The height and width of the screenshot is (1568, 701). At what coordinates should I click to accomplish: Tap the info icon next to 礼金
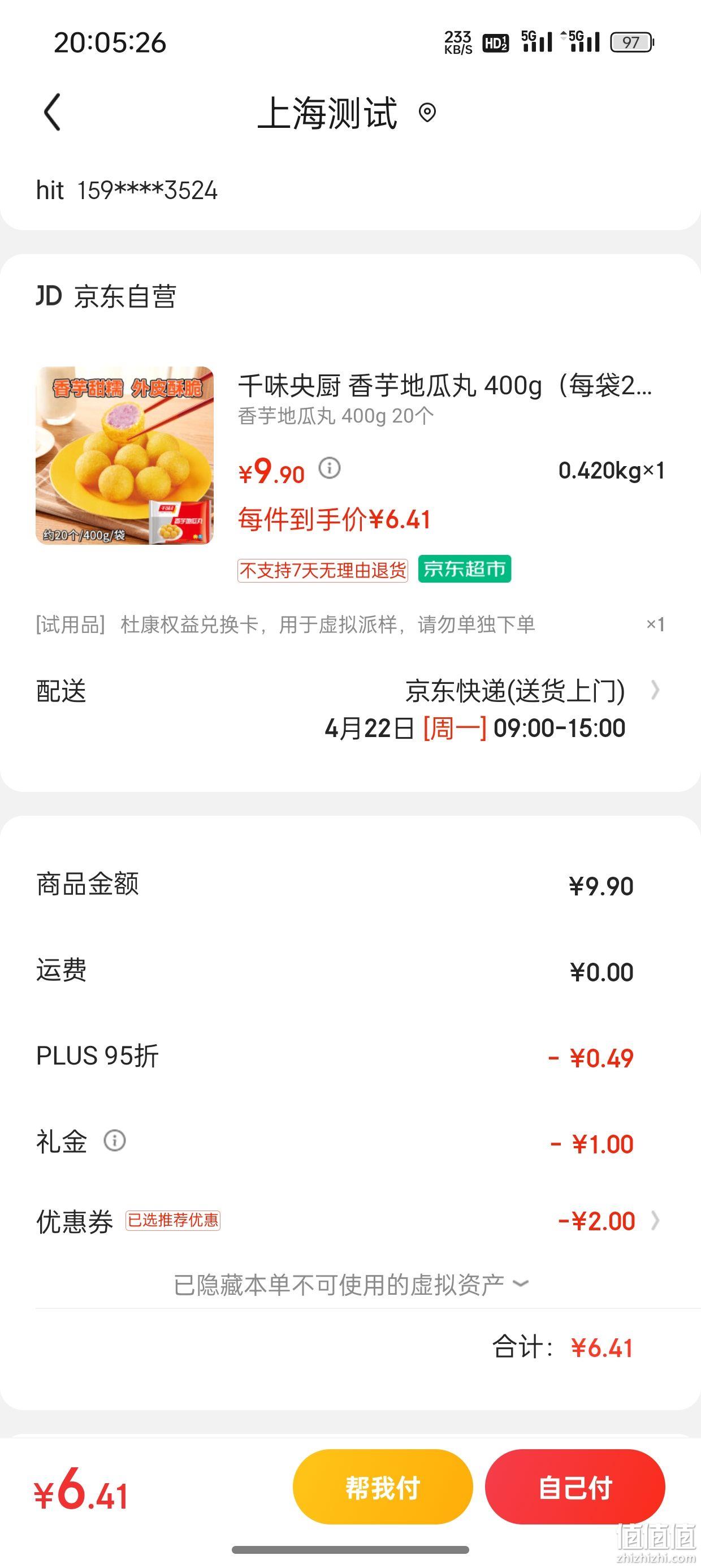pos(114,1140)
